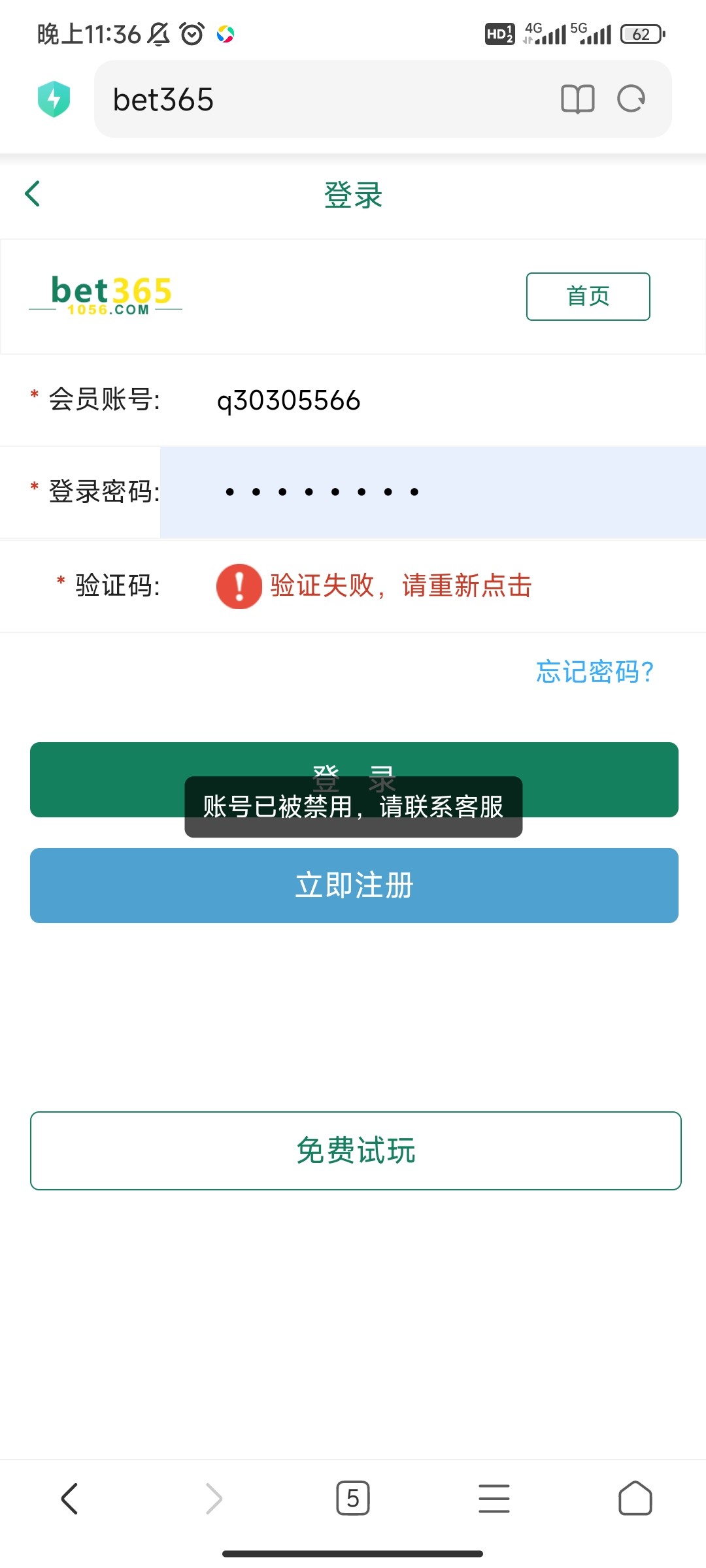The image size is (706, 1568).
Task: Open the 忘记密码 link
Action: point(594,672)
